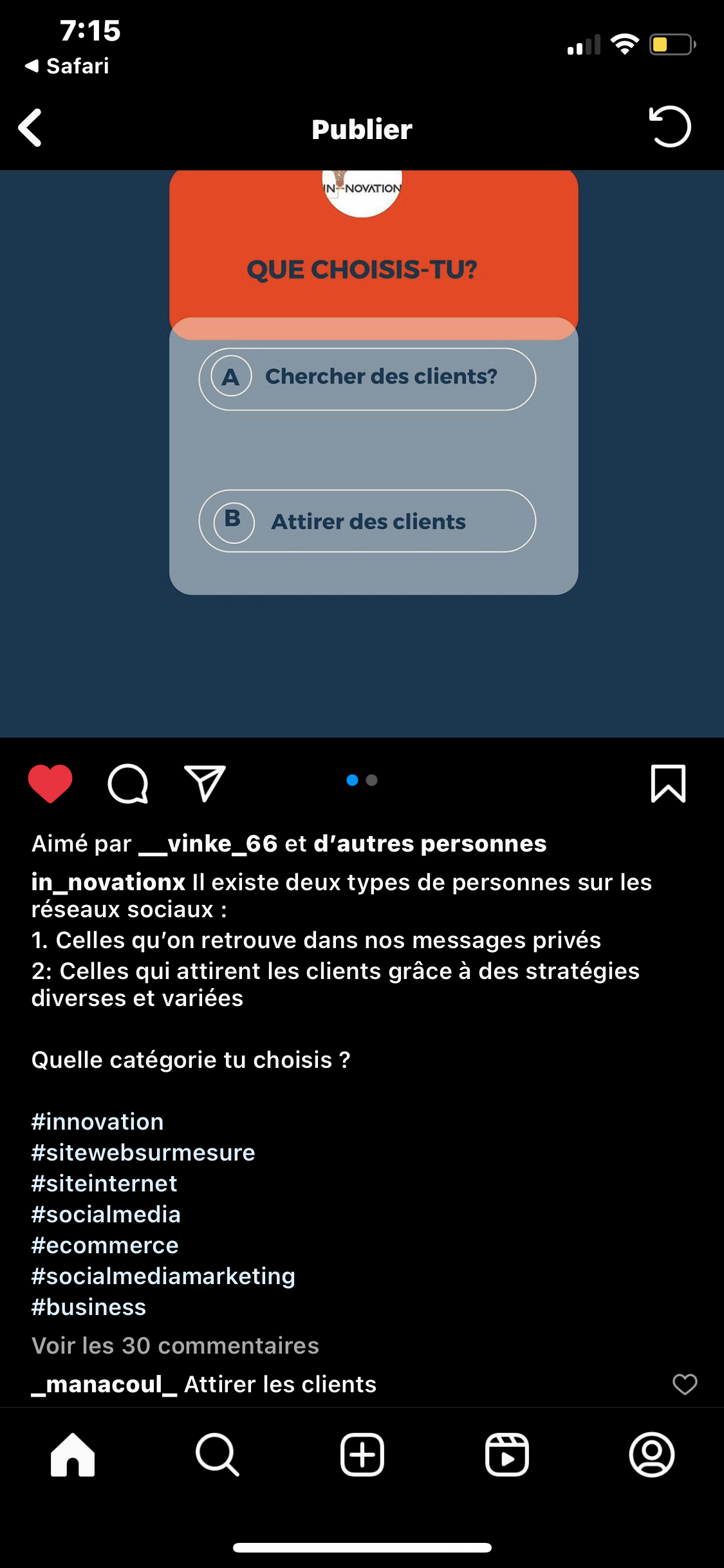724x1568 pixels.
Task: Save the post with the bookmark icon
Action: click(668, 783)
